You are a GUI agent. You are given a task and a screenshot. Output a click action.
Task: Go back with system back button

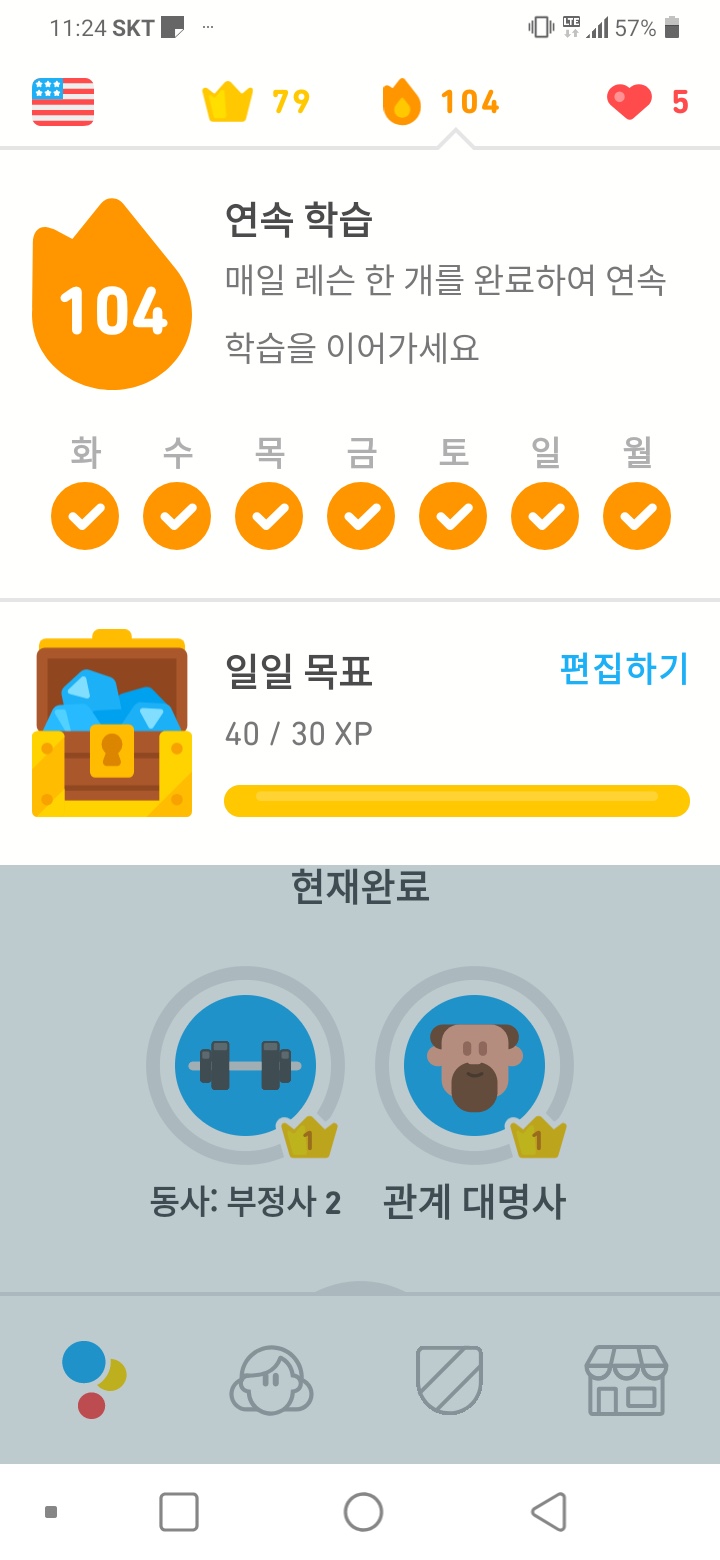pyautogui.click(x=548, y=1512)
